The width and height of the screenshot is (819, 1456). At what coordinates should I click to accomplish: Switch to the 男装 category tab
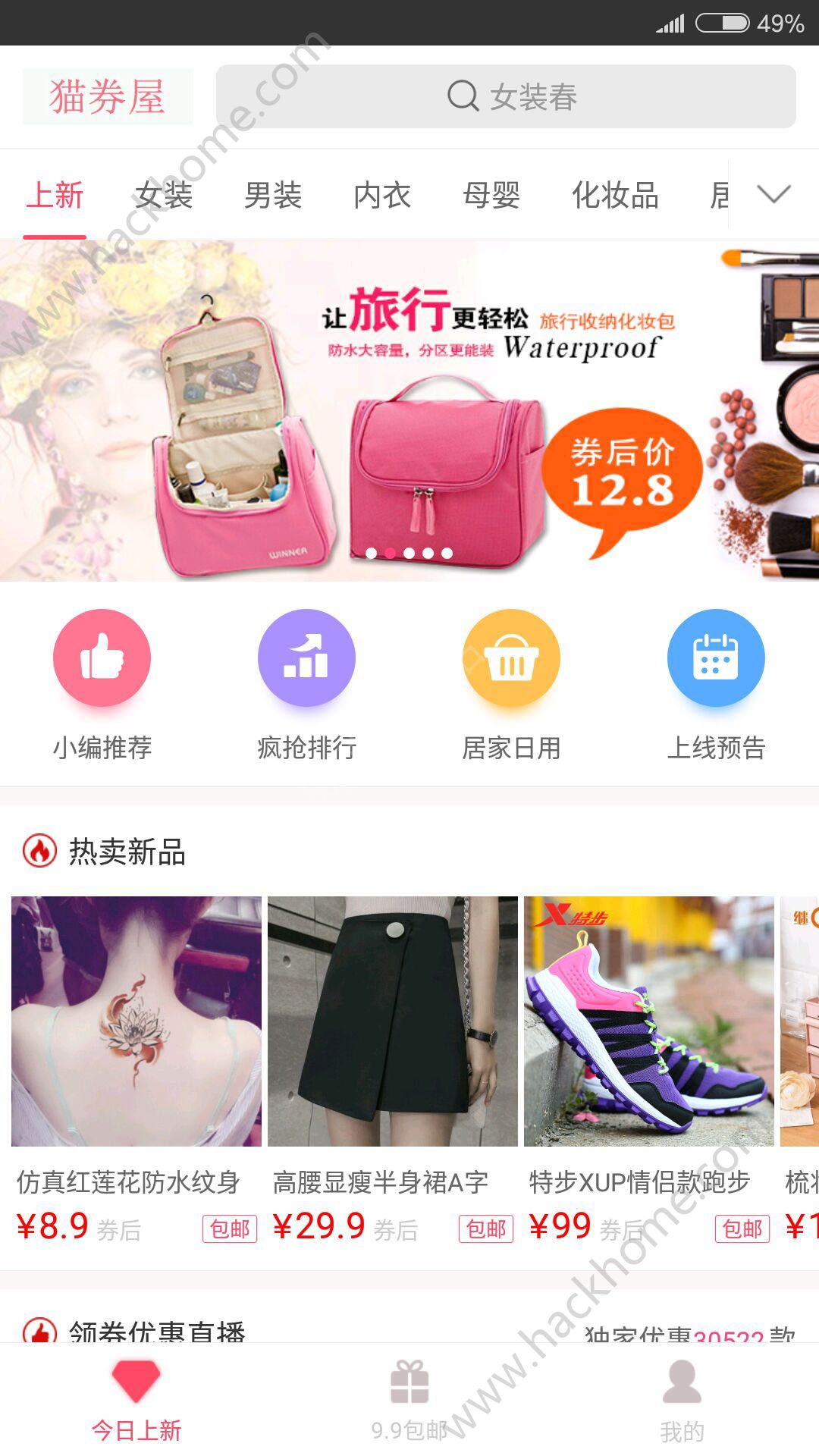(x=273, y=195)
